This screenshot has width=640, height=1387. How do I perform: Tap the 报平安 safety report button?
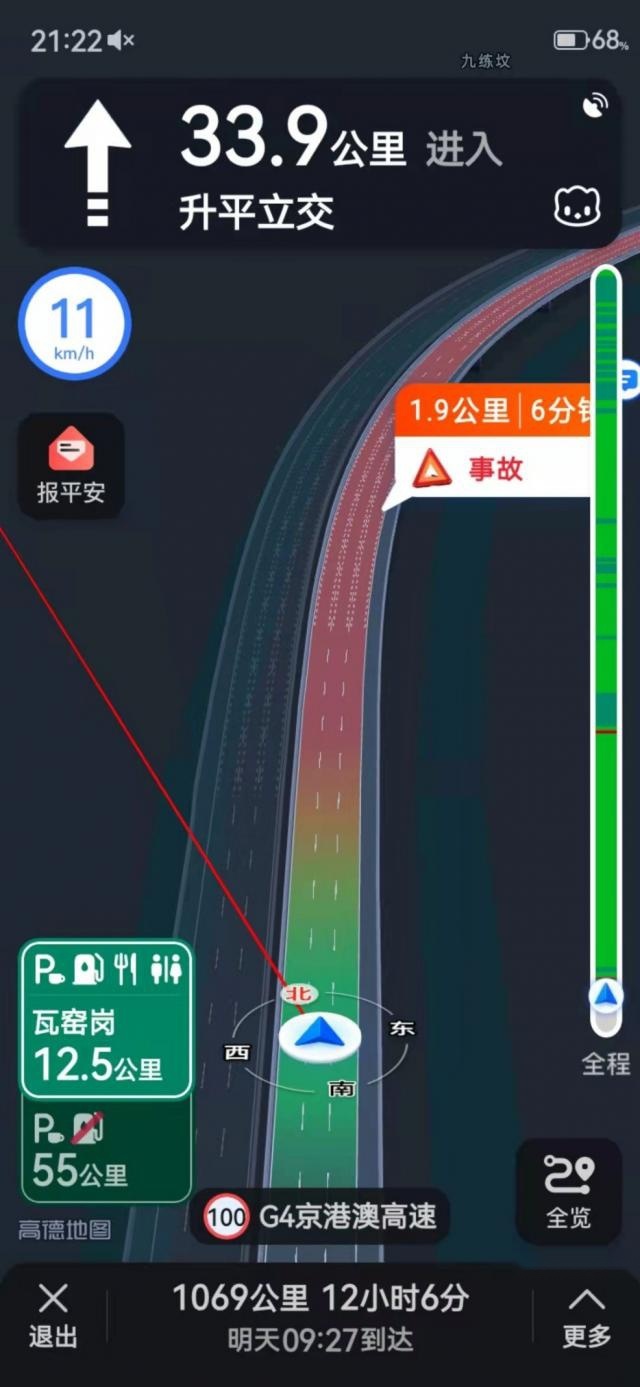(71, 466)
